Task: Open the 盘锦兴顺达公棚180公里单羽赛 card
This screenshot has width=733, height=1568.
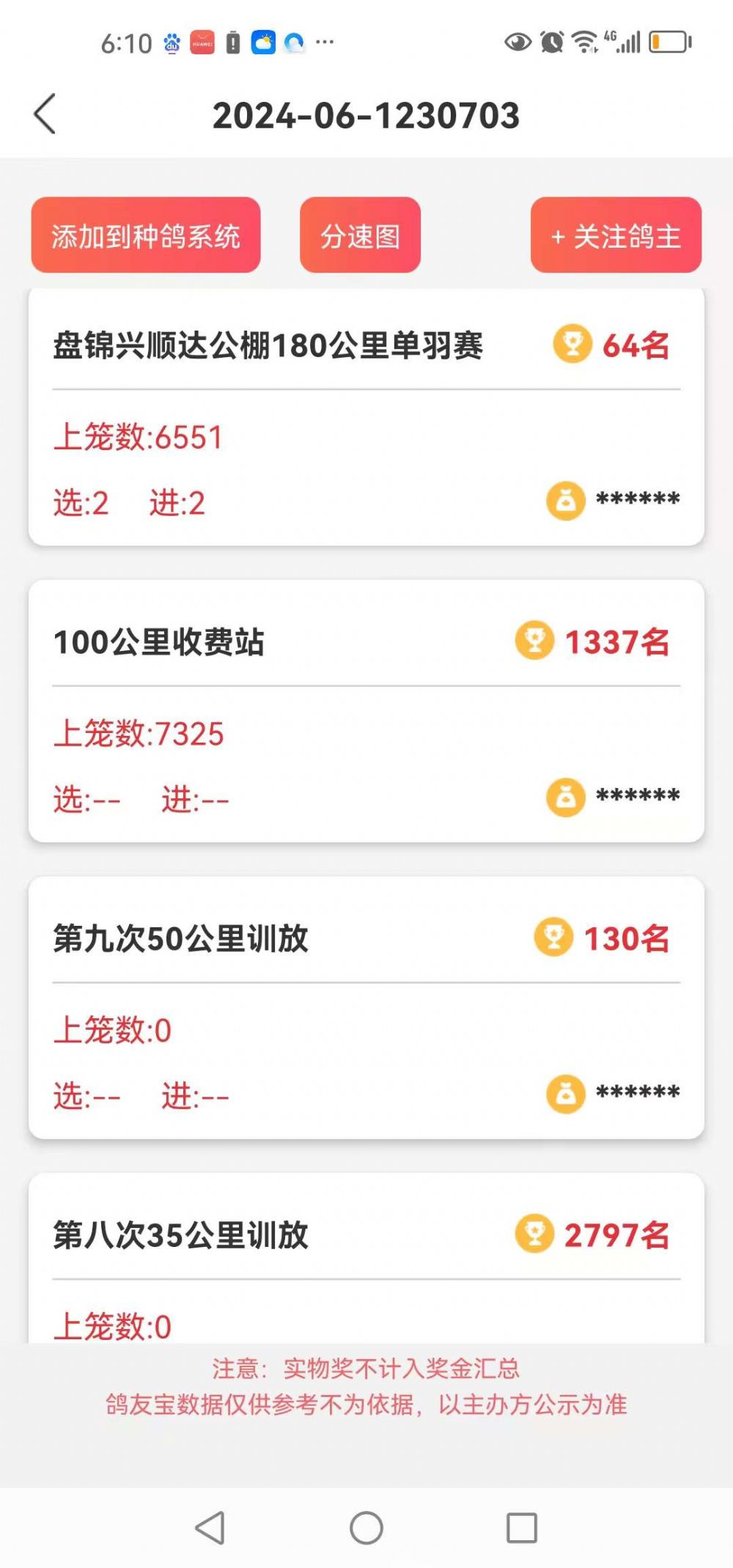Action: point(268,346)
